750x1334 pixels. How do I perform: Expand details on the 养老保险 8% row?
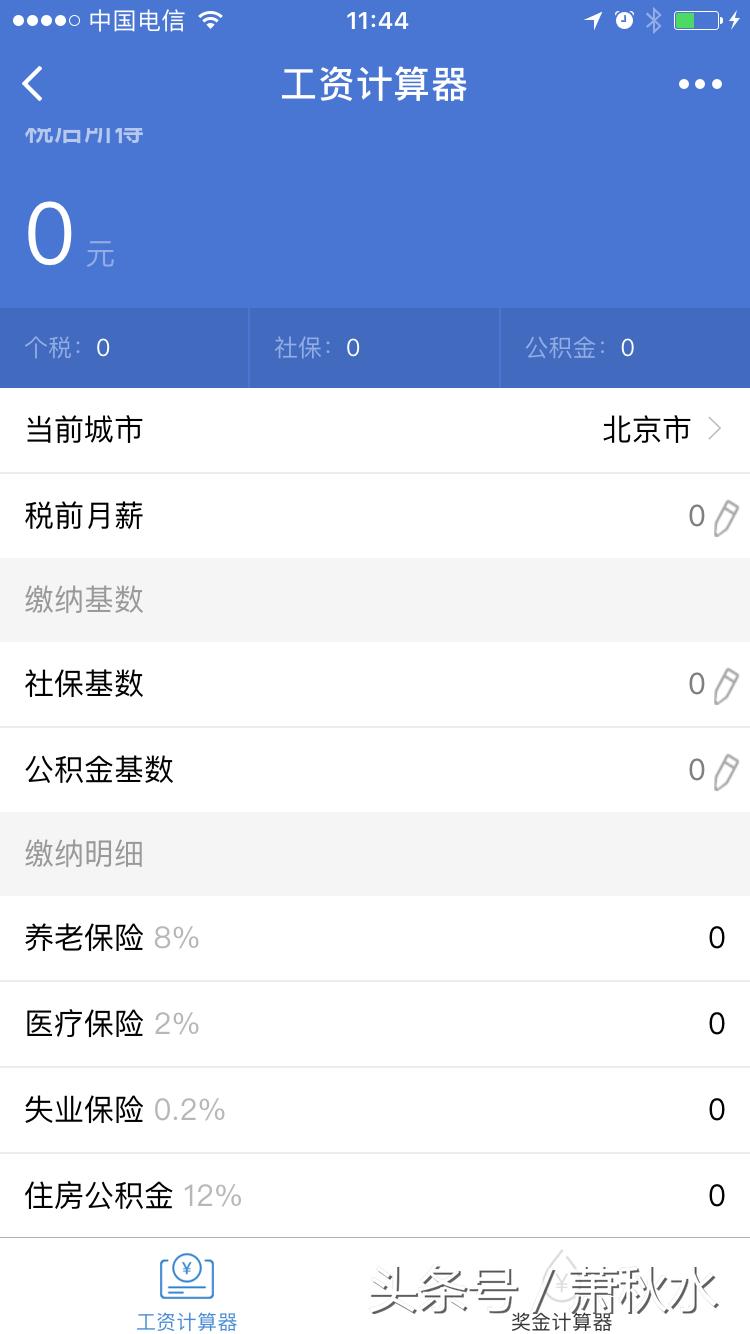[375, 938]
